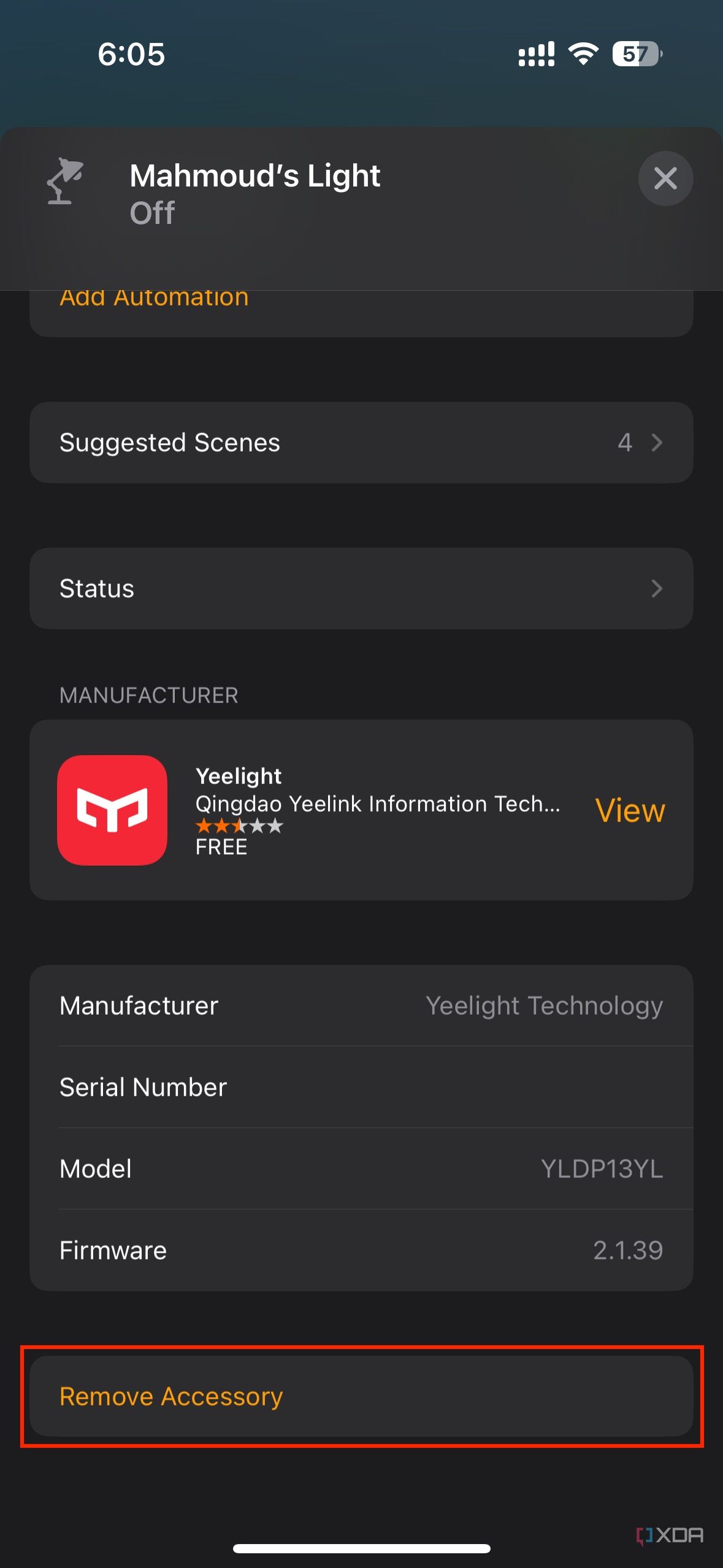This screenshot has height=1568, width=723.
Task: Tap the star rating under Yeelight
Action: (239, 826)
